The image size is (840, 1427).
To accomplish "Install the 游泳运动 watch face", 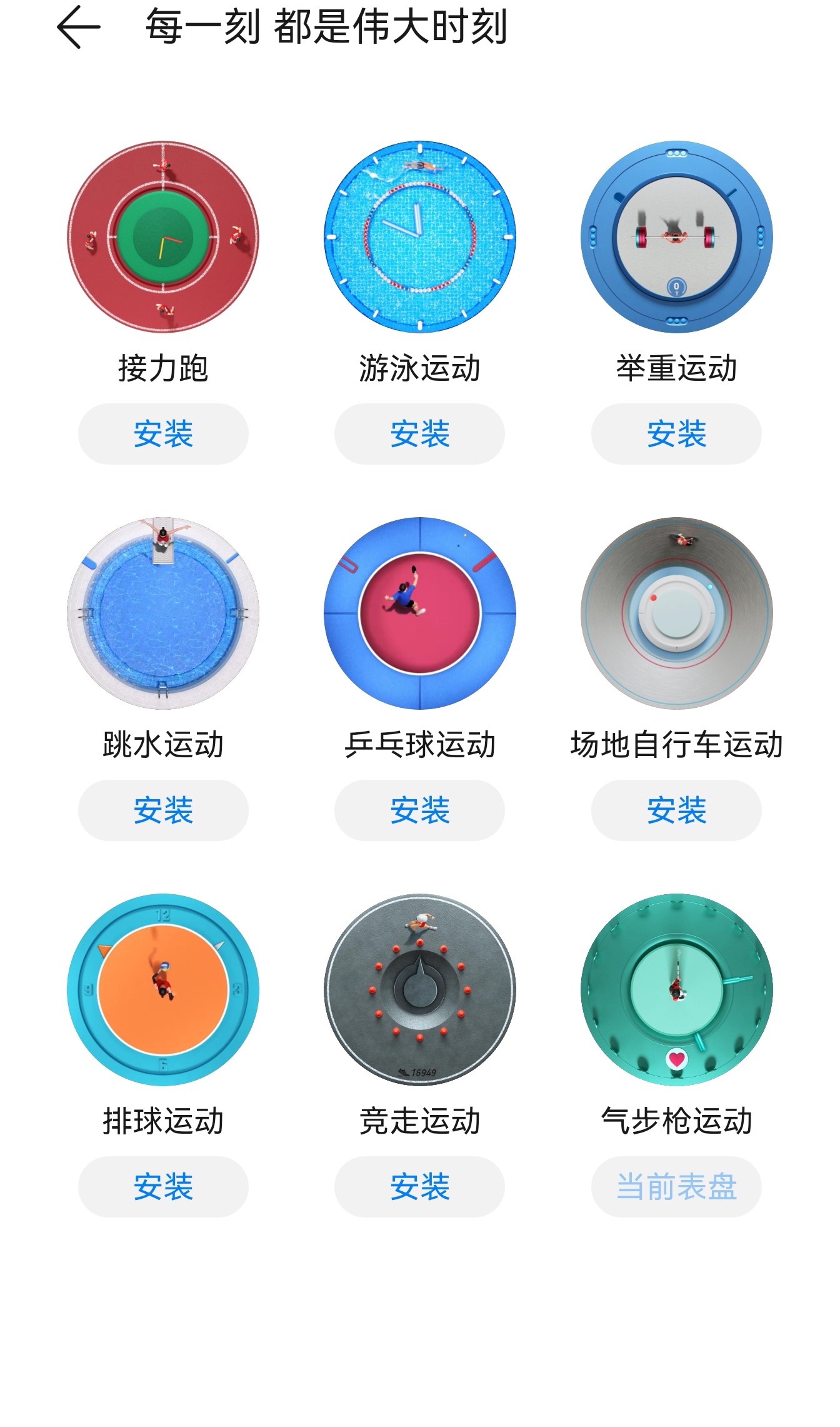I will (420, 433).
